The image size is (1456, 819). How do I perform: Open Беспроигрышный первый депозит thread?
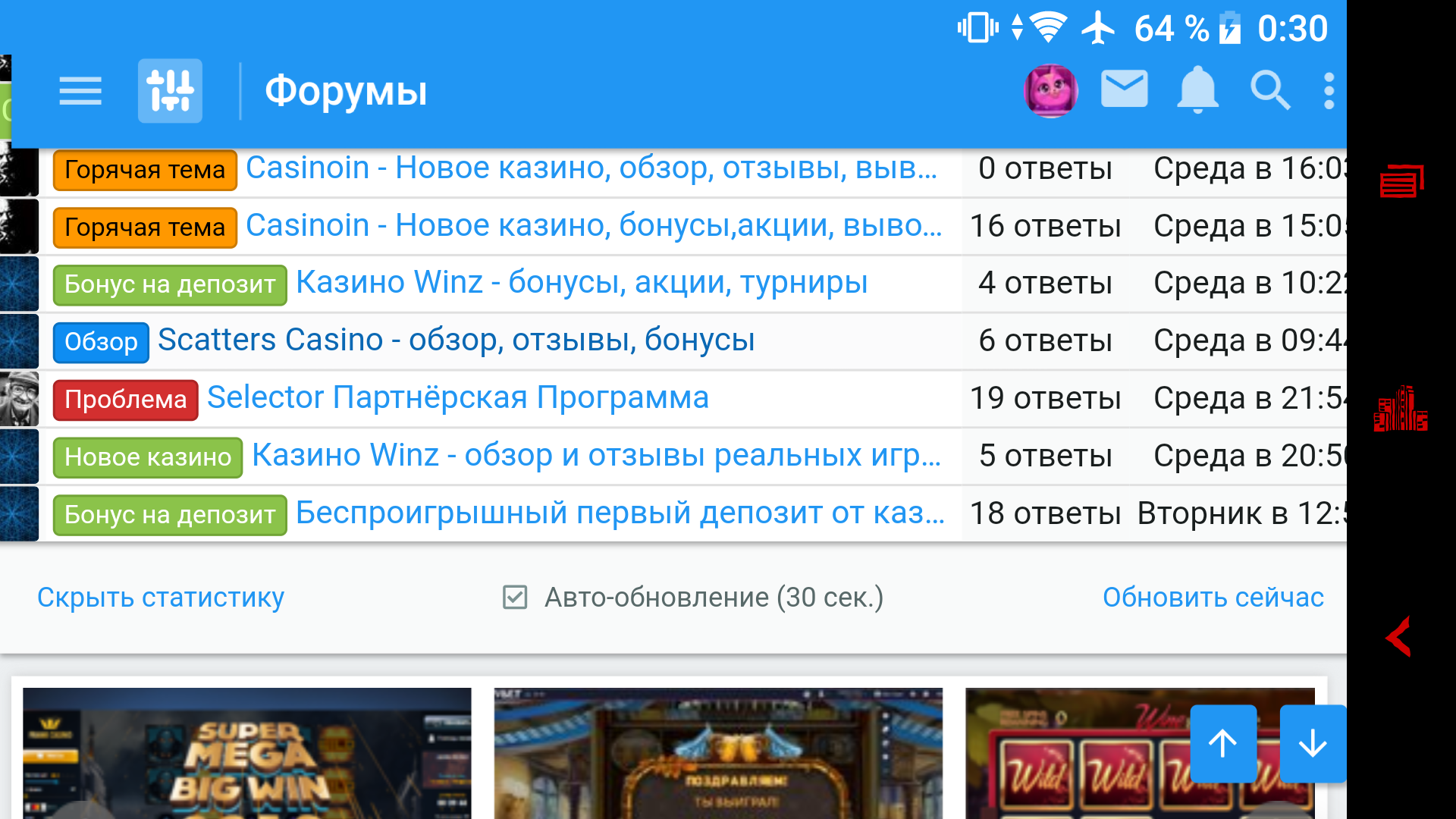pos(620,513)
